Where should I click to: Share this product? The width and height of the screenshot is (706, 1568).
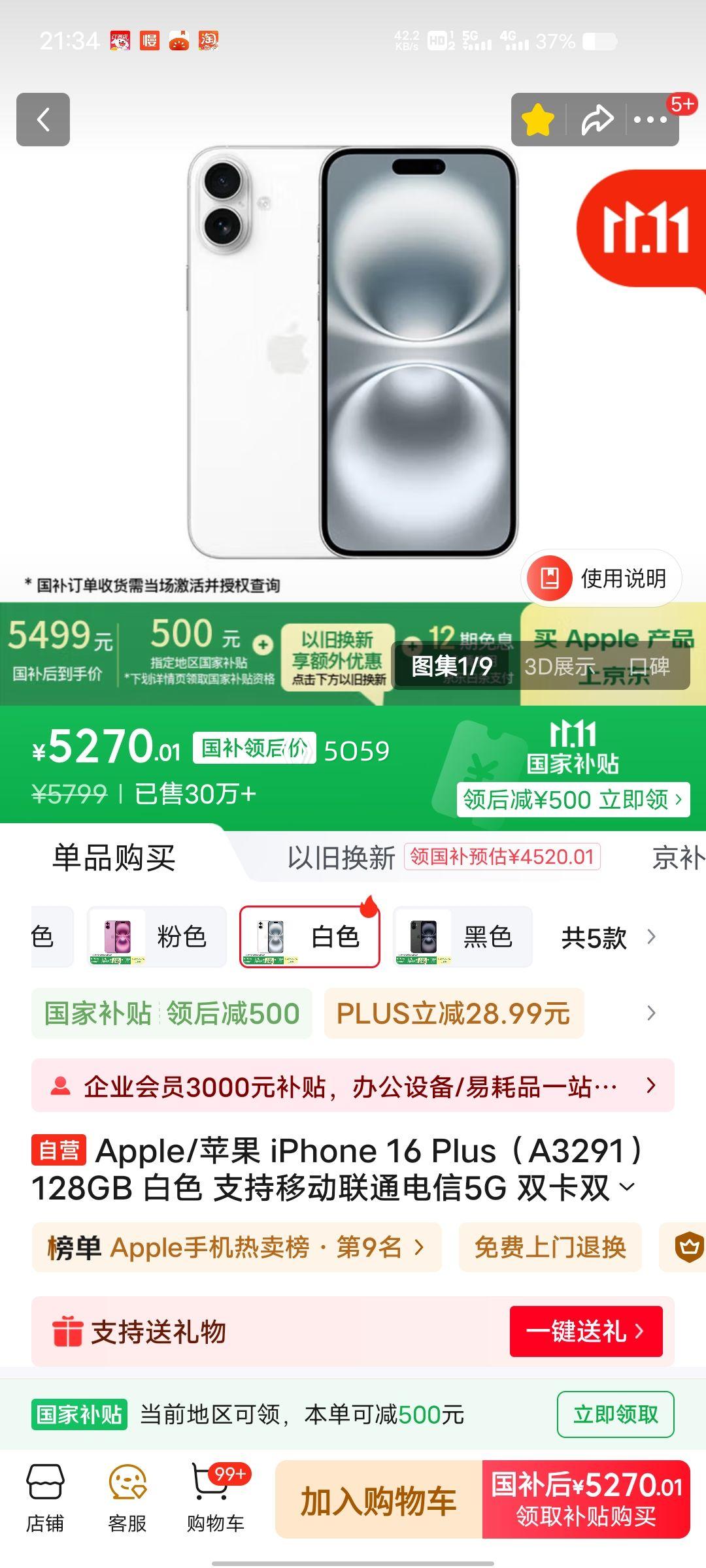pyautogui.click(x=597, y=121)
